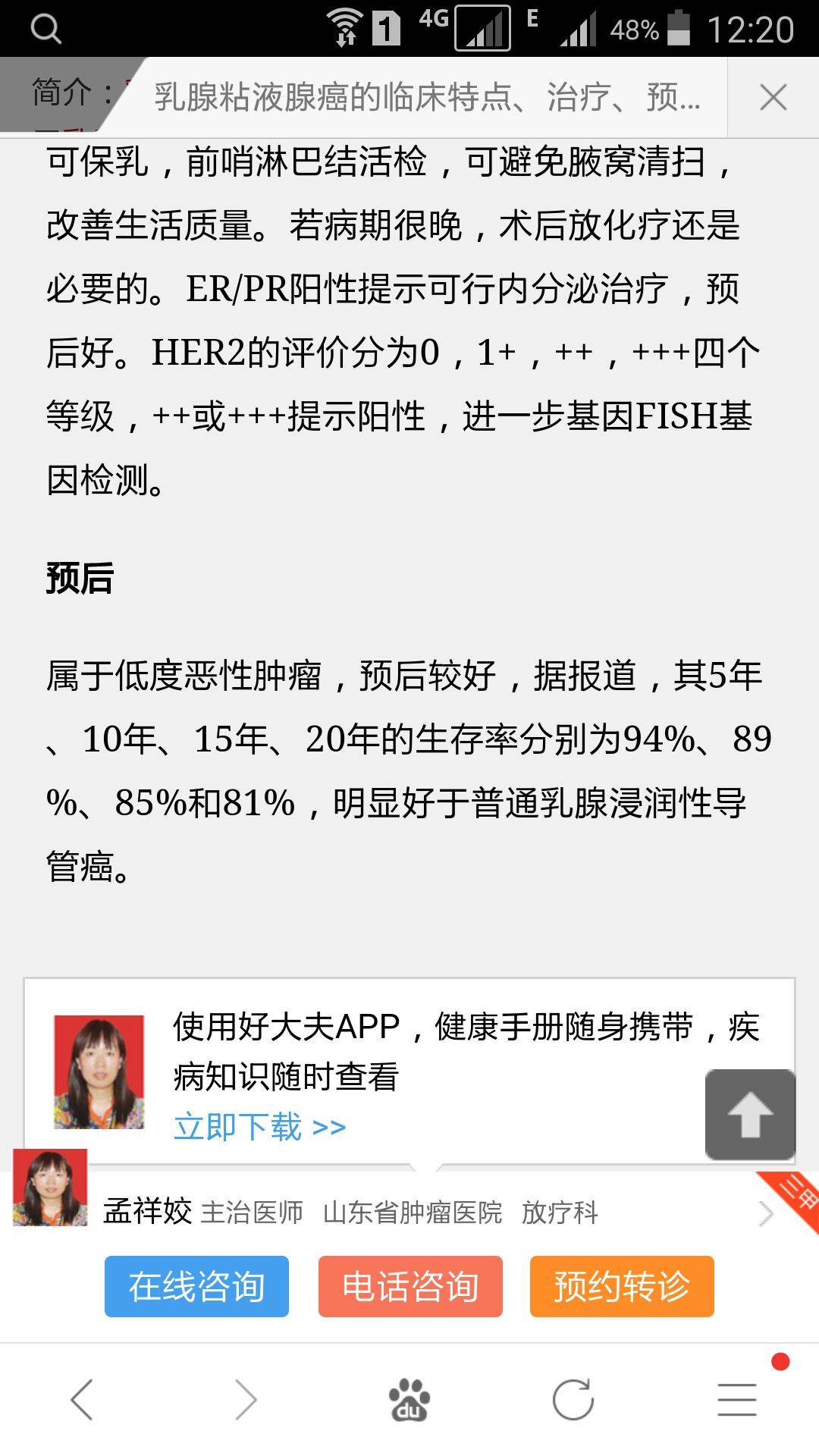Screen dimensions: 819x1456
Task: Close the article title banner
Action: point(773,97)
